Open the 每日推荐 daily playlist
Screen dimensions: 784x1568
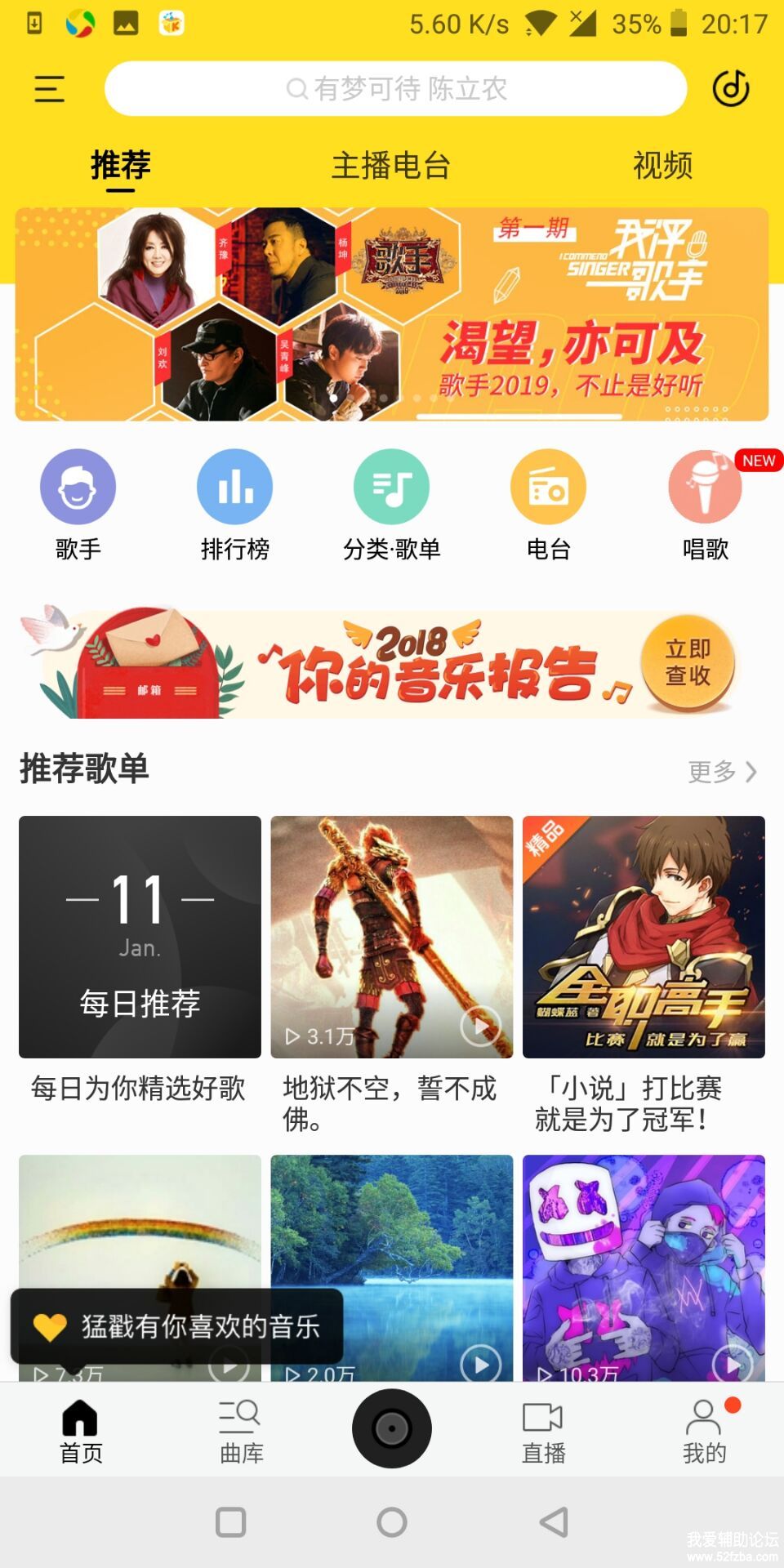(x=140, y=937)
